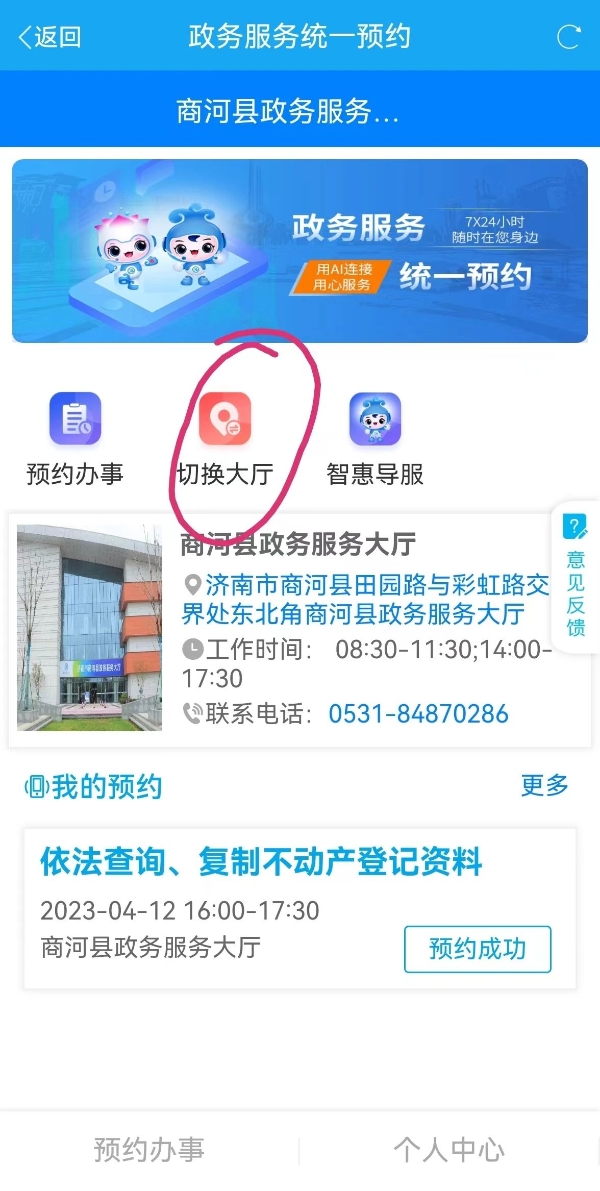The width and height of the screenshot is (600, 1191).
Task: Call the hall at 0531-84870286
Action: [418, 714]
